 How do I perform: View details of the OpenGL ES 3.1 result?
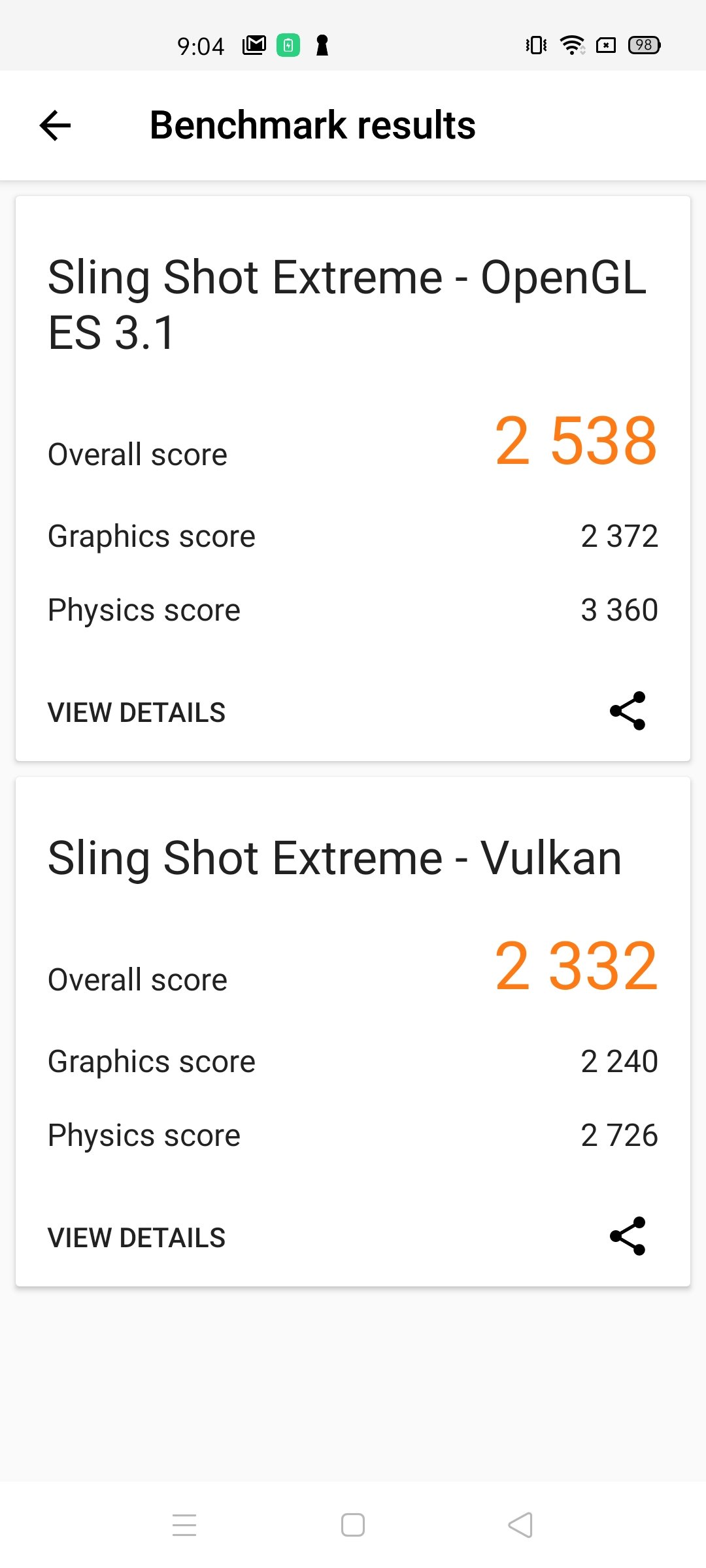[x=137, y=713]
